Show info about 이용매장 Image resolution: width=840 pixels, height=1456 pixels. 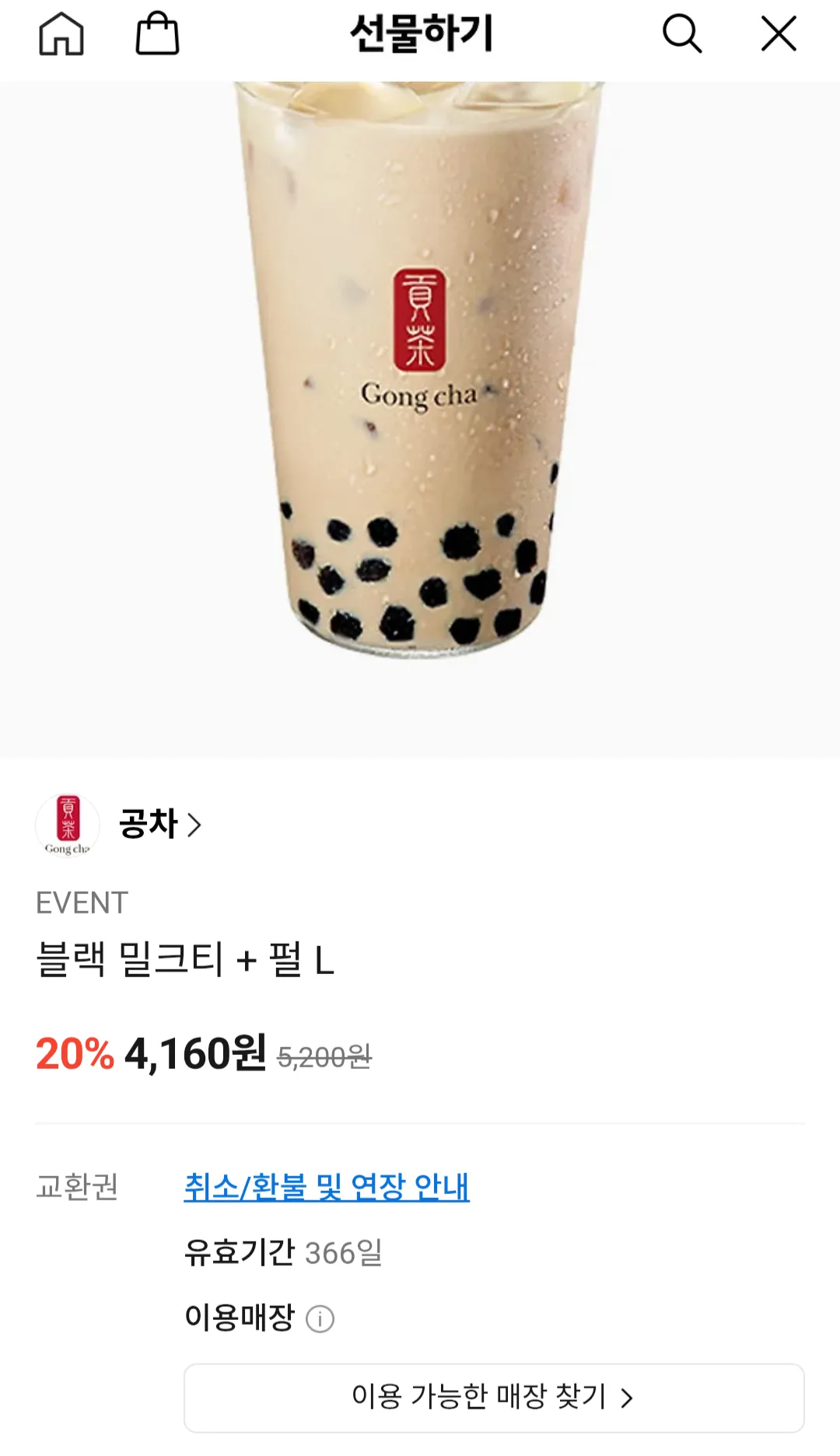click(320, 1319)
